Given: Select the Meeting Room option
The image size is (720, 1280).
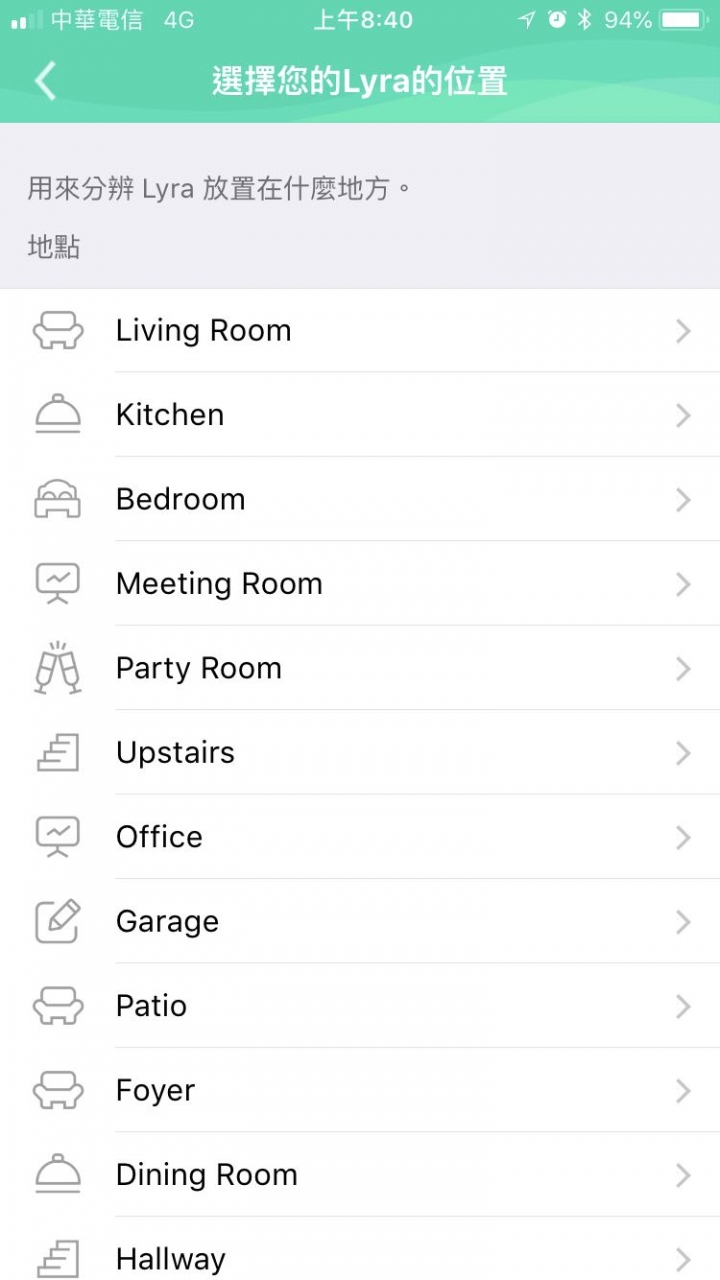Looking at the screenshot, I should pyautogui.click(x=360, y=584).
